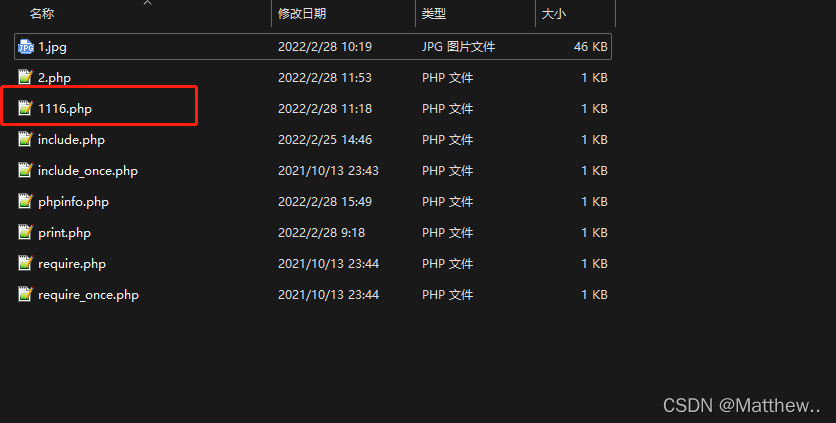This screenshot has width=836, height=423.
Task: Select the print.php file
Action: (64, 233)
